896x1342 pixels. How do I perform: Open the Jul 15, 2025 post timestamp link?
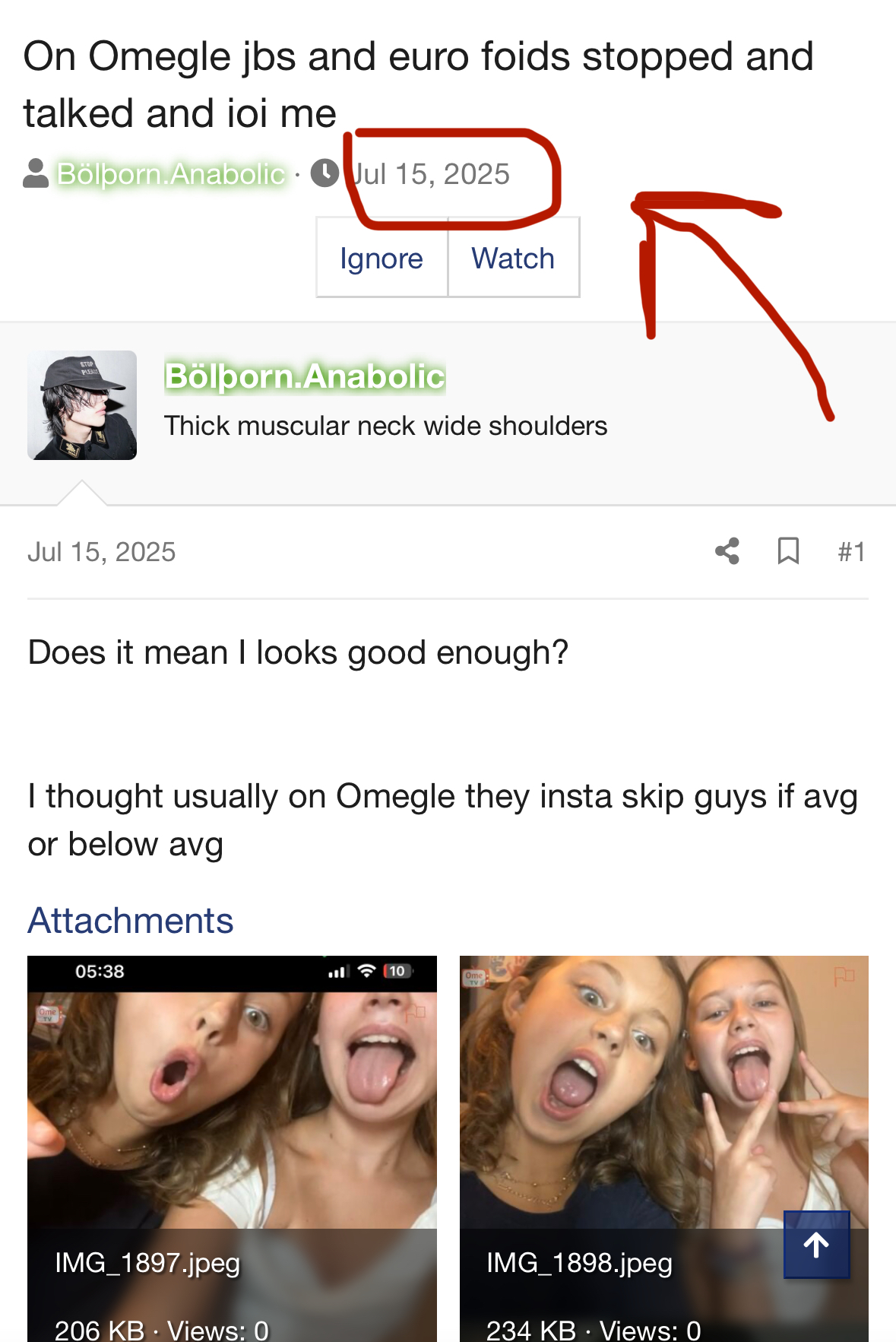coord(102,552)
